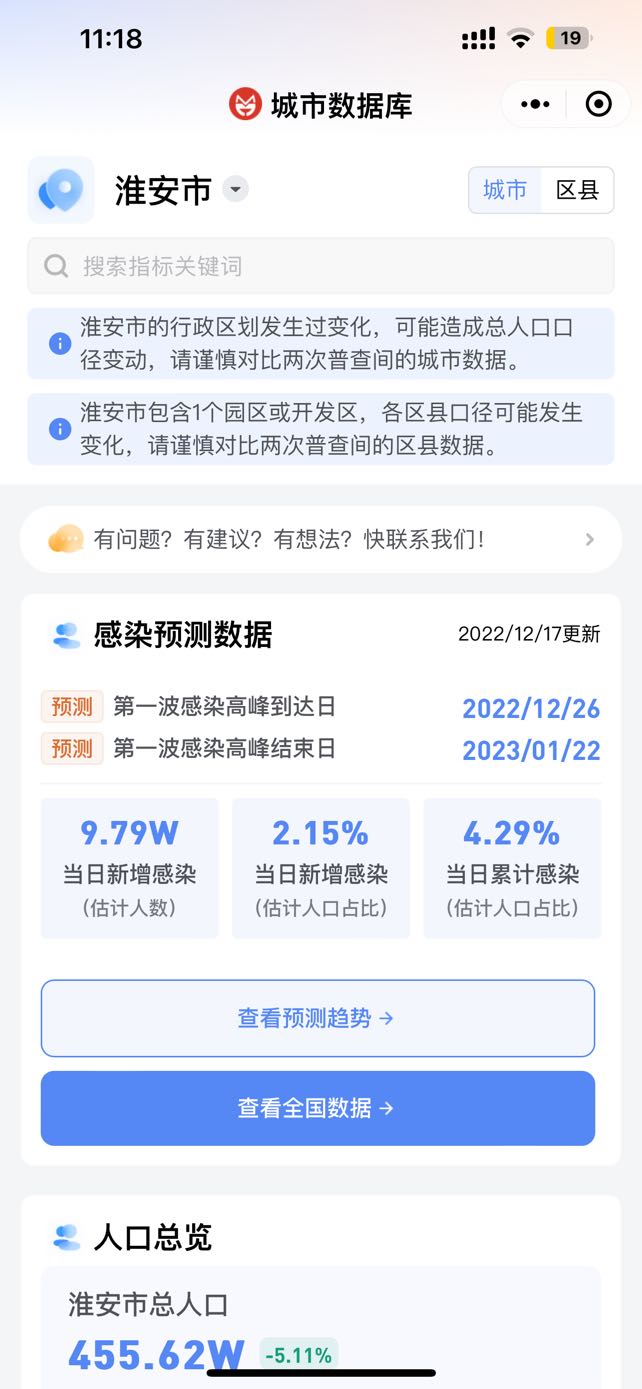This screenshot has height=1389, width=642.
Task: Select the 城市 segment
Action: coord(505,190)
